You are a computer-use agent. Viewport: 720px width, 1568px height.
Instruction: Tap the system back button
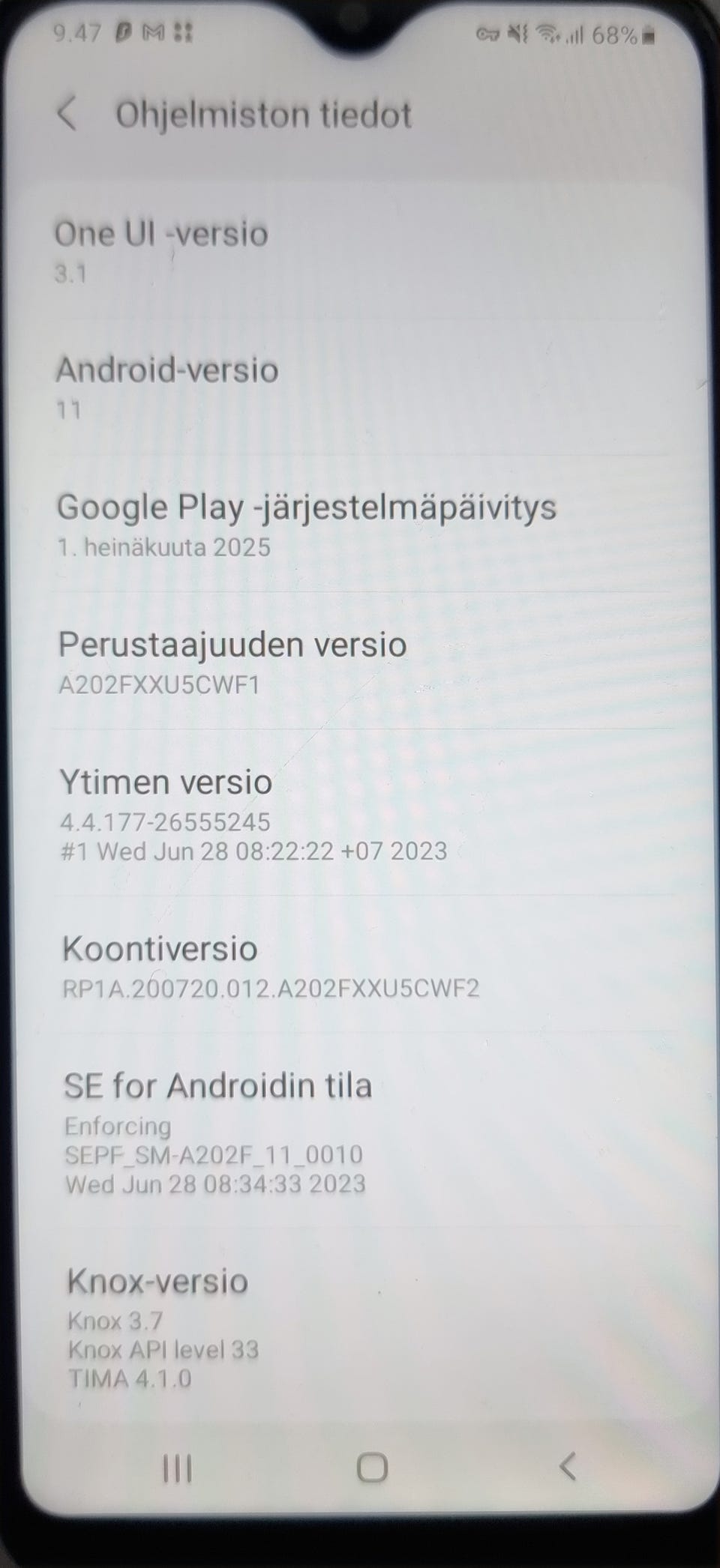tap(568, 1466)
